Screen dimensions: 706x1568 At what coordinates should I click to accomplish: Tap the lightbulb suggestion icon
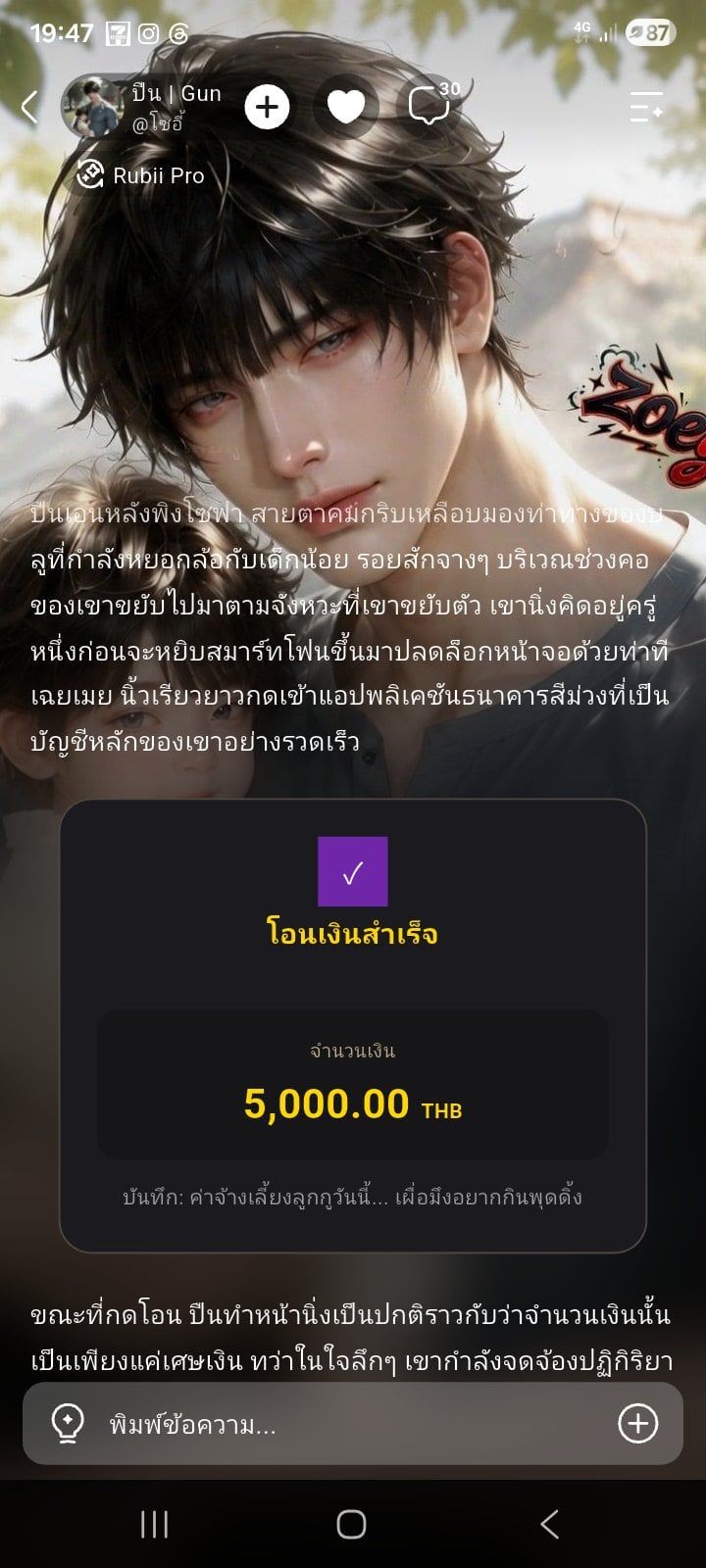68,1424
